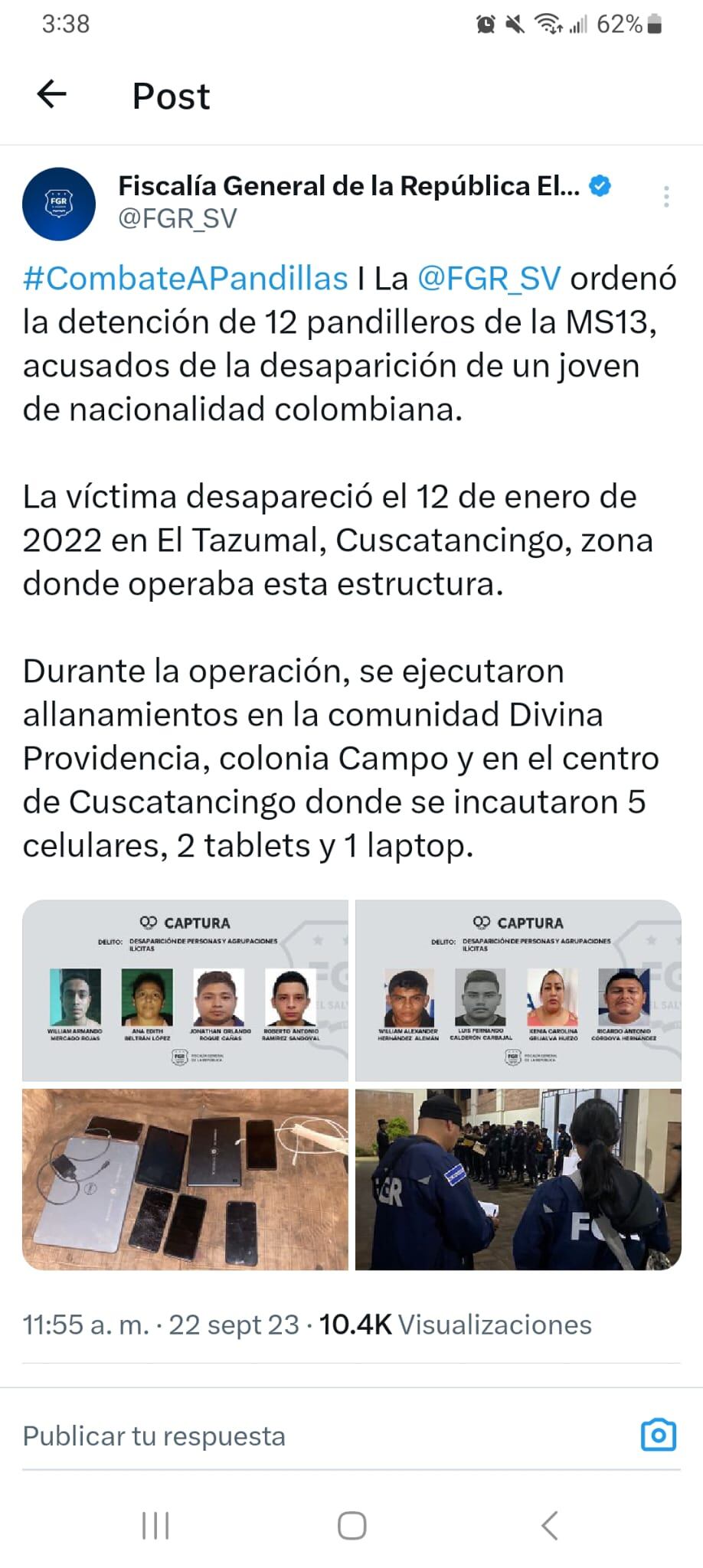The image size is (703, 1568).
Task: Go back using the top arrow
Action: [52, 95]
